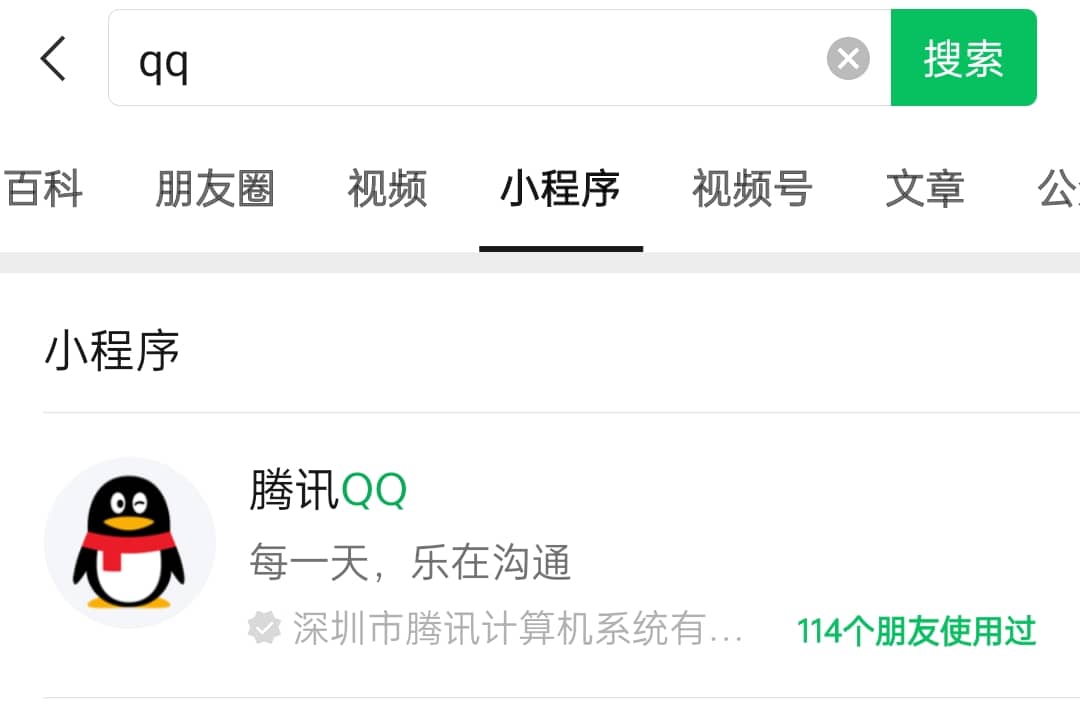Switch to the 视频号 tab
Image resolution: width=1080 pixels, height=723 pixels.
click(752, 189)
